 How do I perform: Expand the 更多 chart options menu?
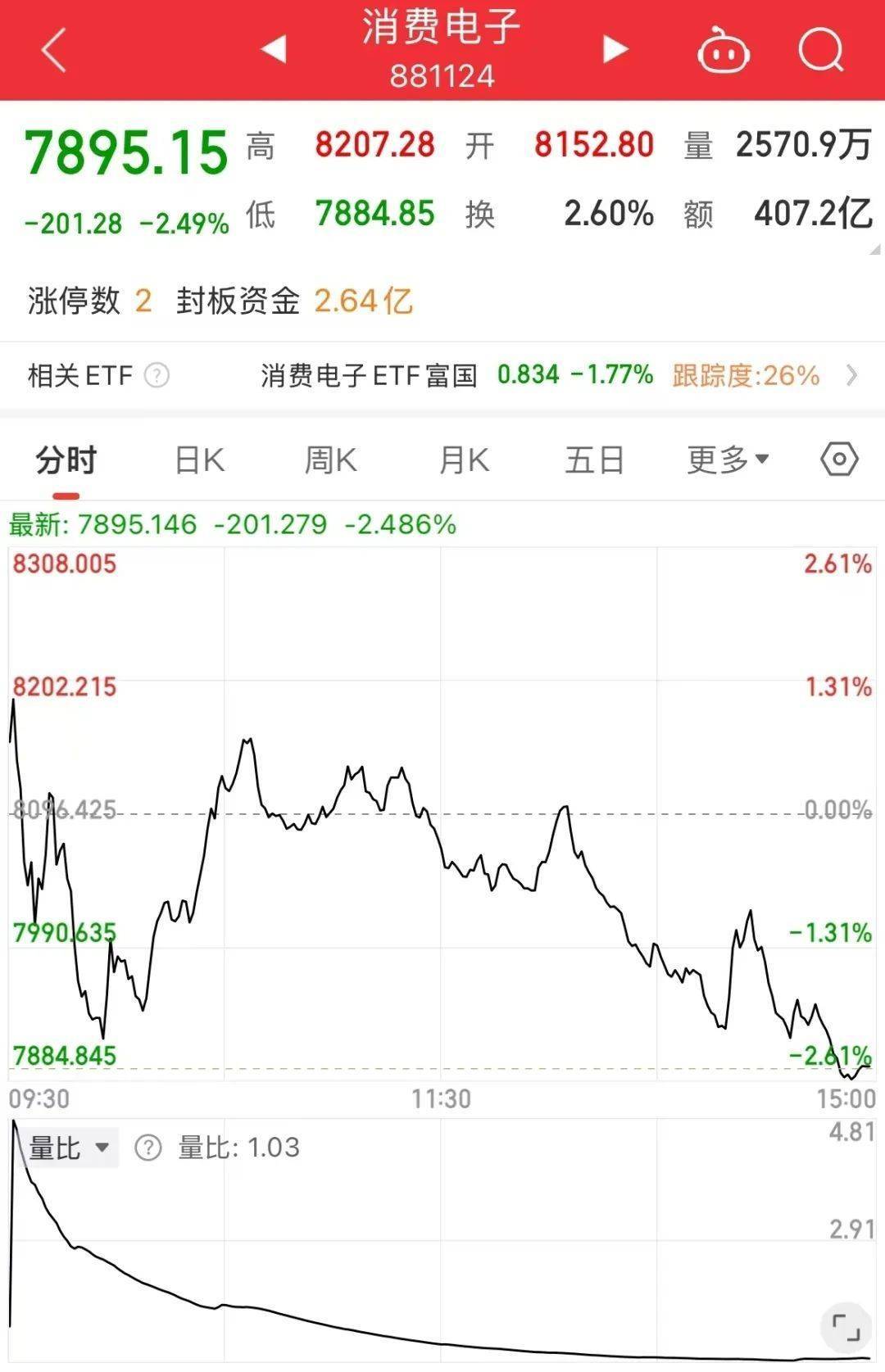tap(726, 460)
